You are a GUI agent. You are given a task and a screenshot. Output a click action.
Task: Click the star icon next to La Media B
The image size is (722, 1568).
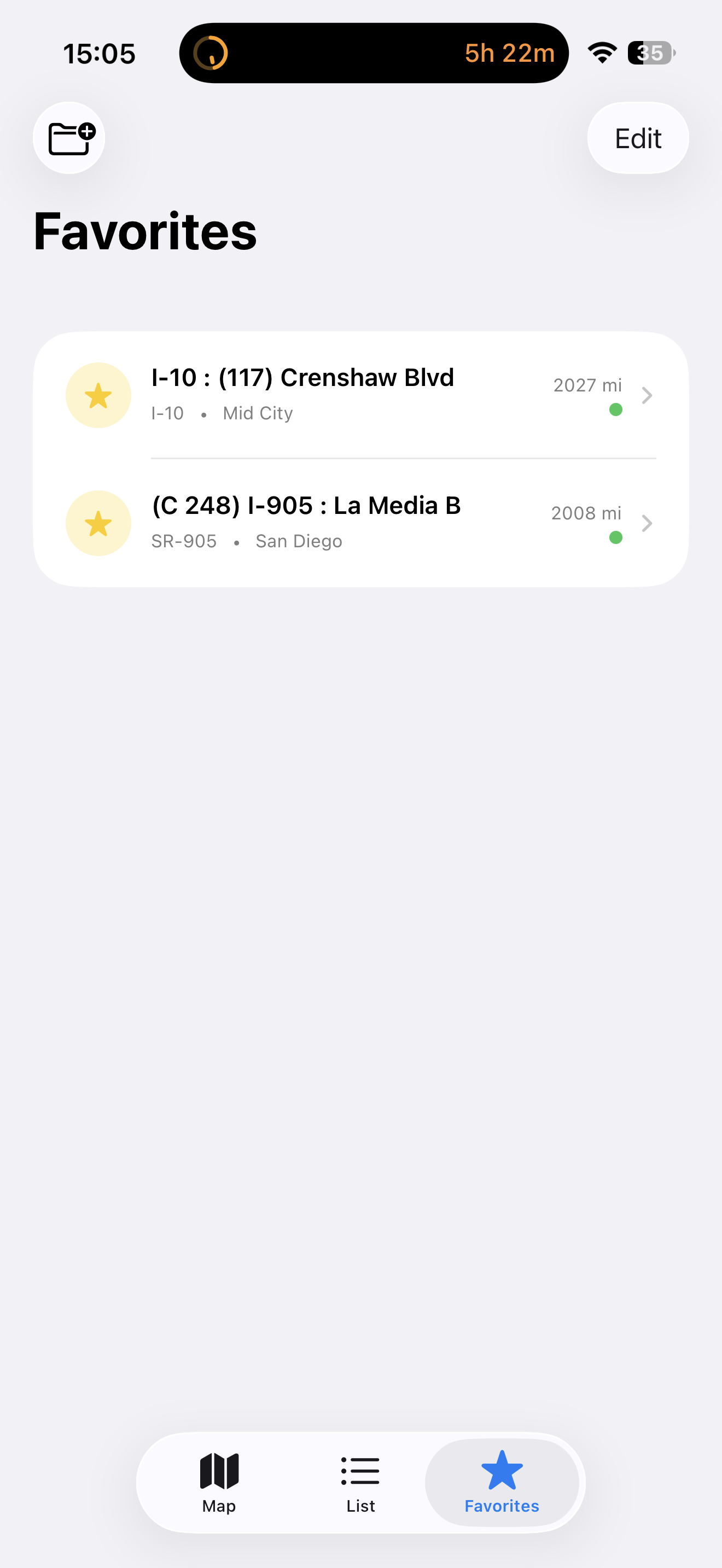[98, 523]
